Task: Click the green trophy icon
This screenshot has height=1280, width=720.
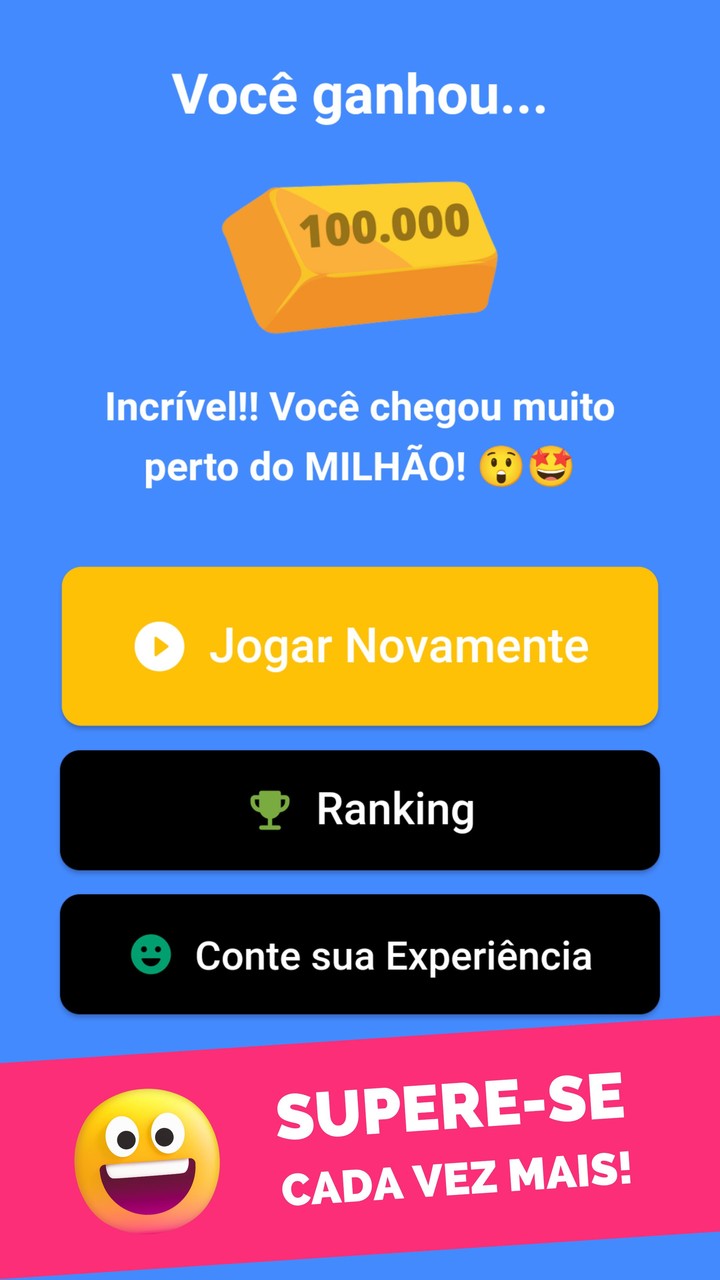Action: click(268, 809)
